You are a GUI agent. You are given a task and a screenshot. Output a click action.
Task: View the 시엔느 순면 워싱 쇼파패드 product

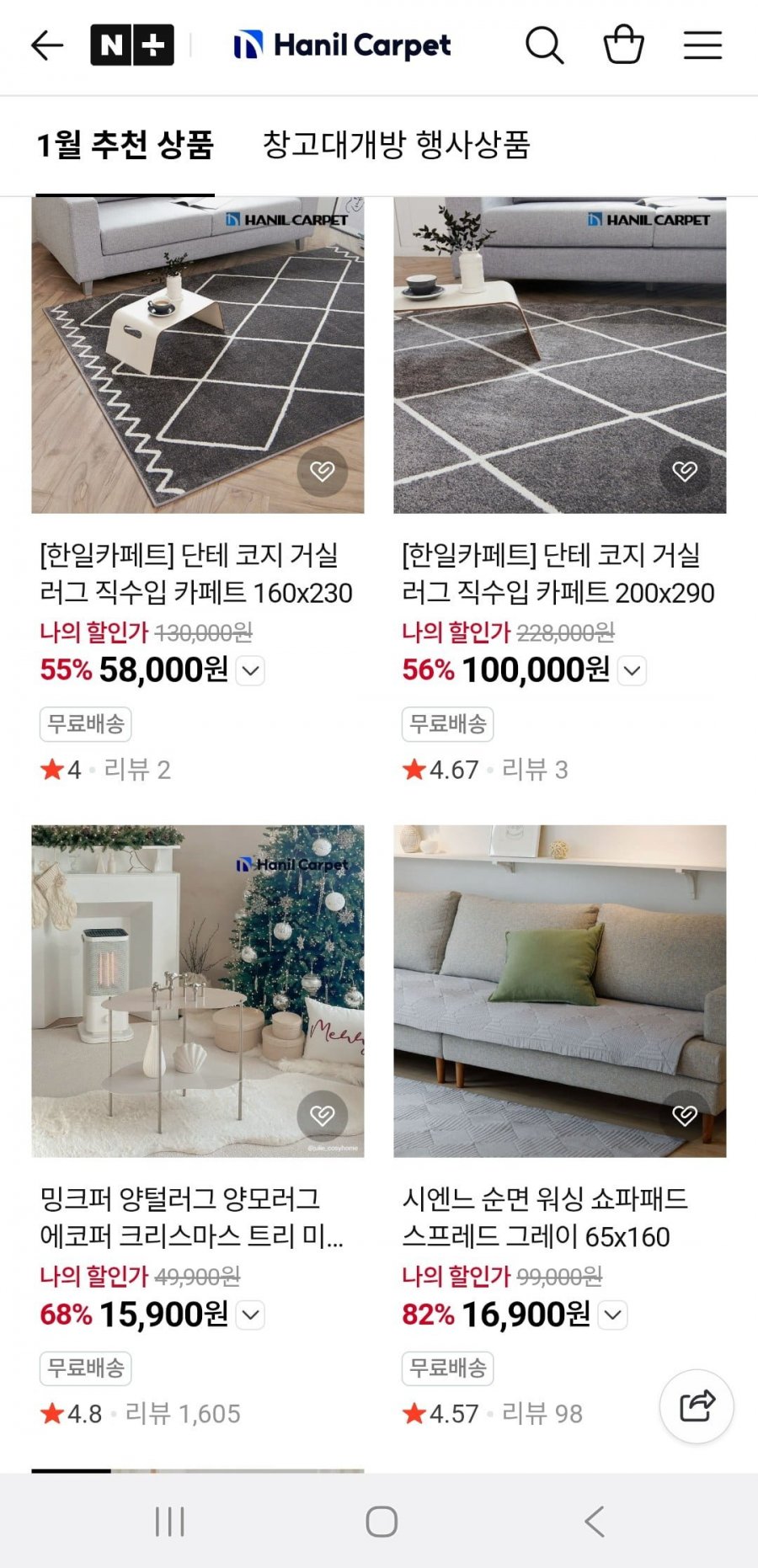tap(559, 990)
